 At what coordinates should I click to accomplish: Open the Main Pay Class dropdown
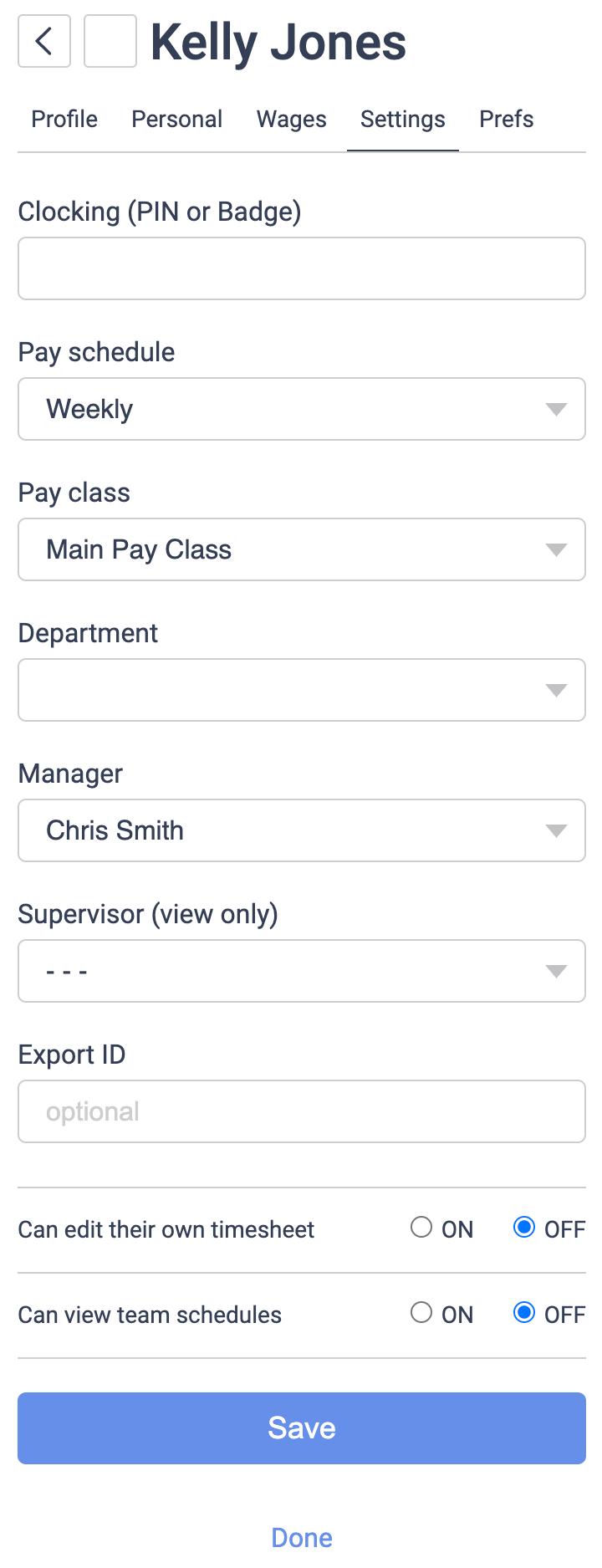pos(301,549)
